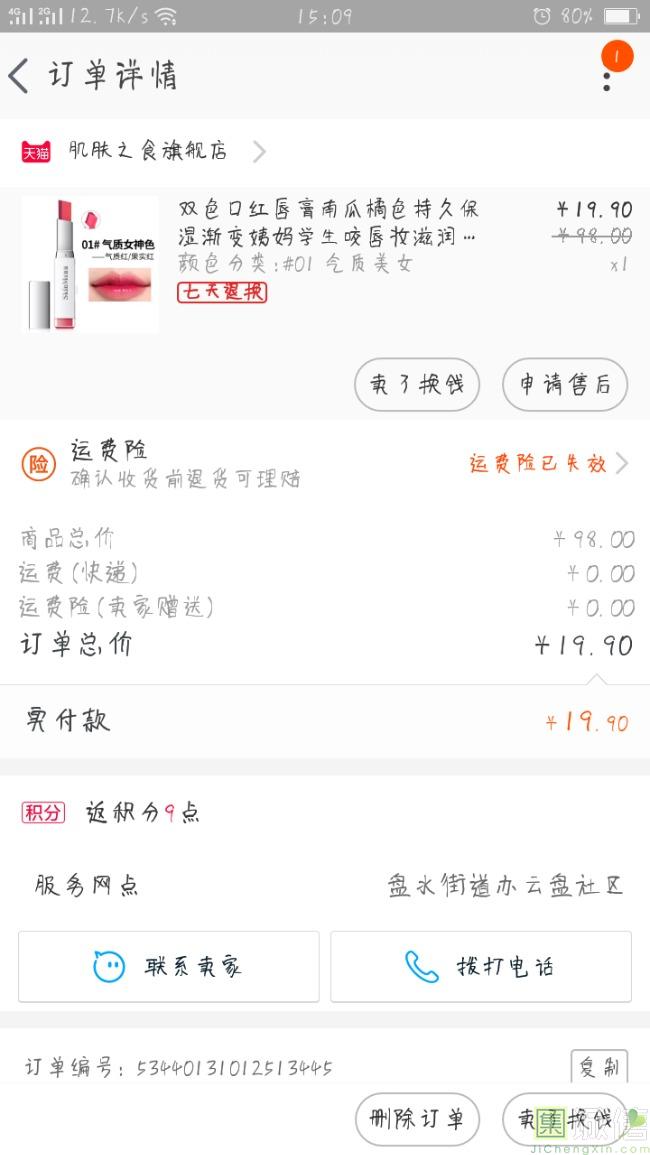Viewport: 650px width, 1155px height.
Task: Tap 拨打电话 to call the seller
Action: [481, 966]
